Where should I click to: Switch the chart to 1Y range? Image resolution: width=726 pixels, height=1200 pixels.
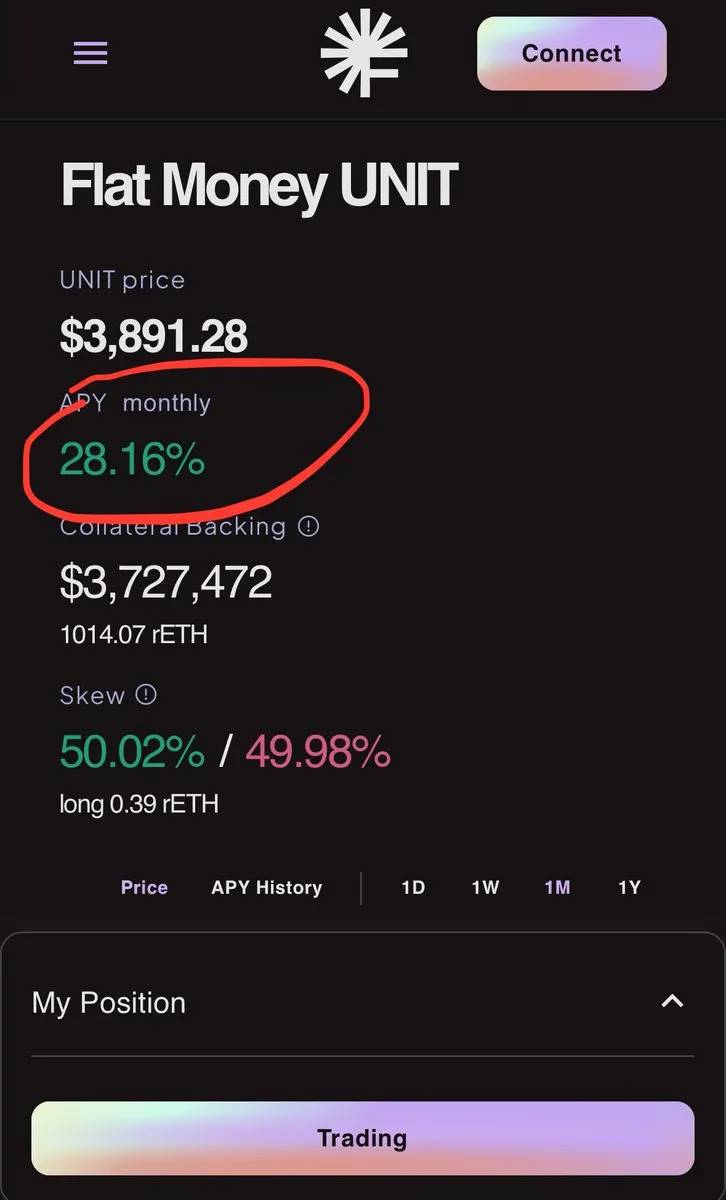629,887
